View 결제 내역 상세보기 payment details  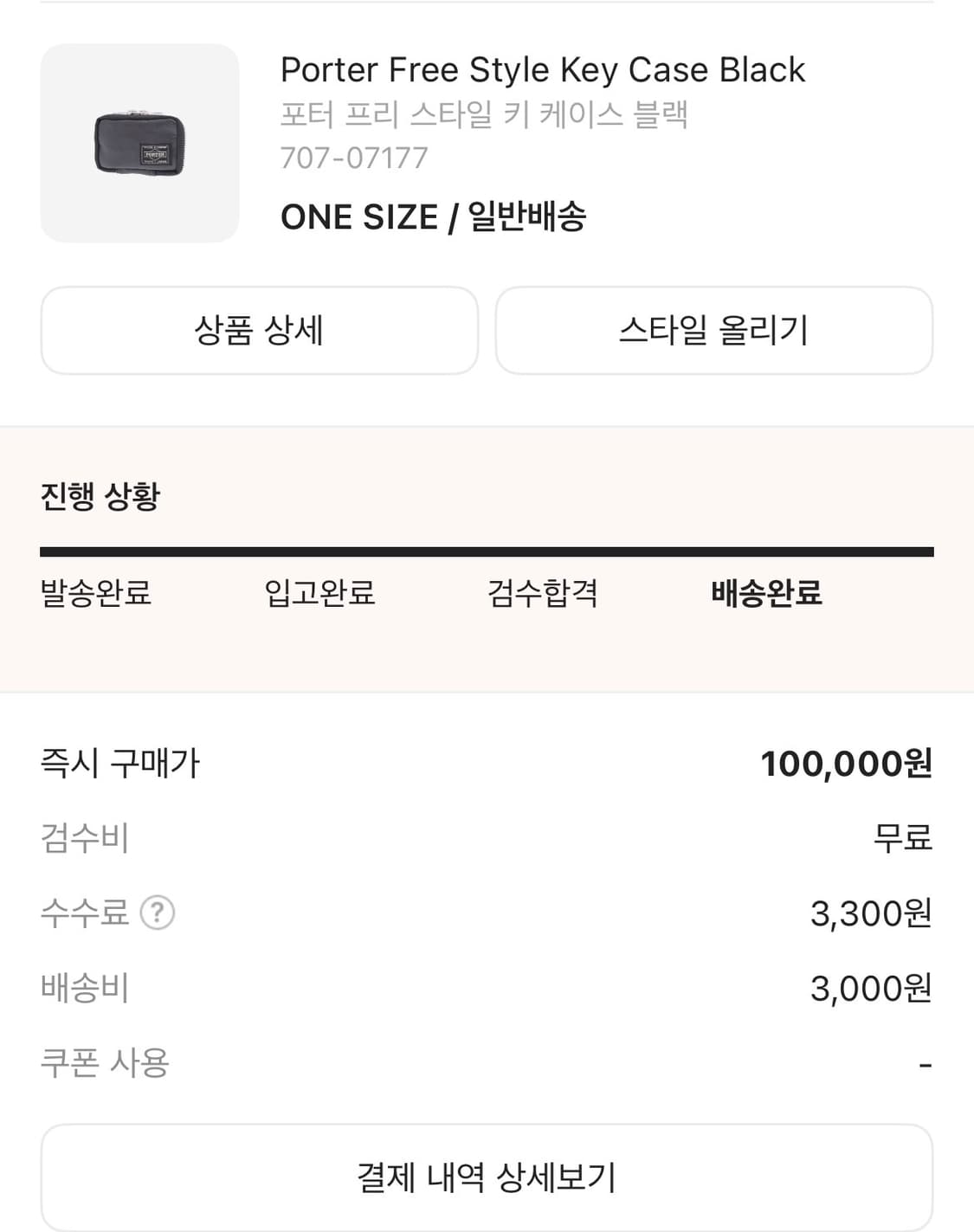click(x=487, y=1176)
